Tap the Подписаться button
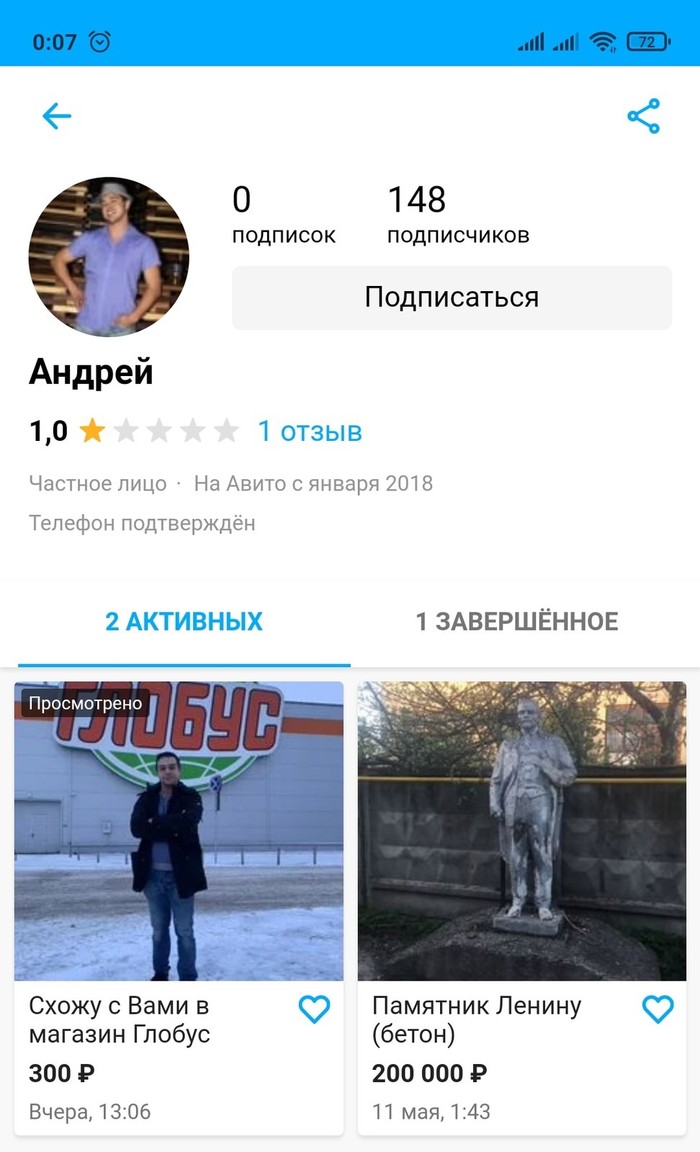This screenshot has height=1152, width=700. coord(451,297)
